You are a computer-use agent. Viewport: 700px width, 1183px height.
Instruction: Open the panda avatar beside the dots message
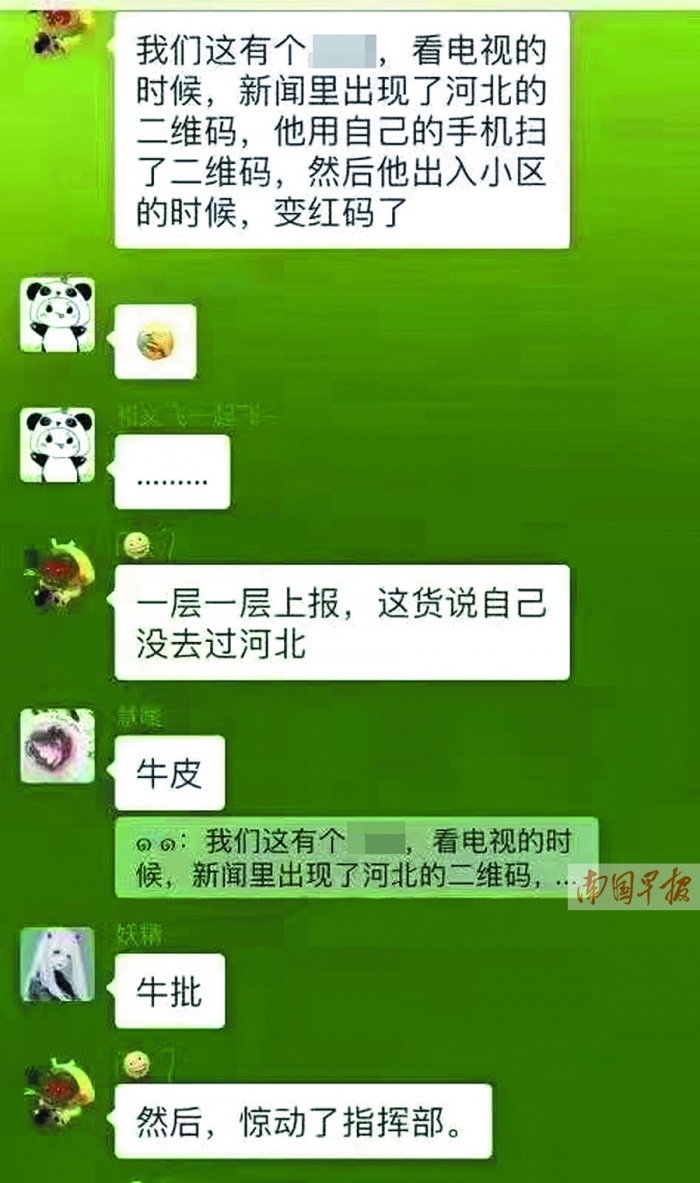click(58, 445)
